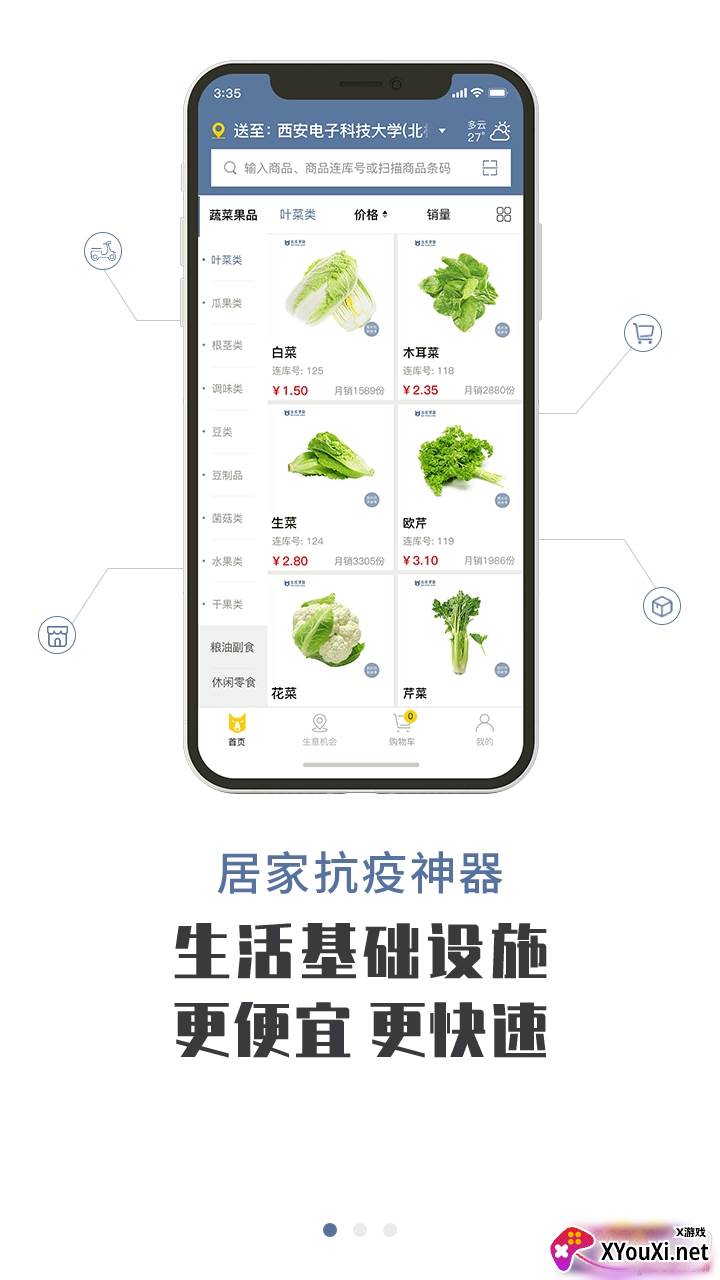Tap the cloudy weather icon in the header
This screenshot has width=720, height=1280.
506,130
